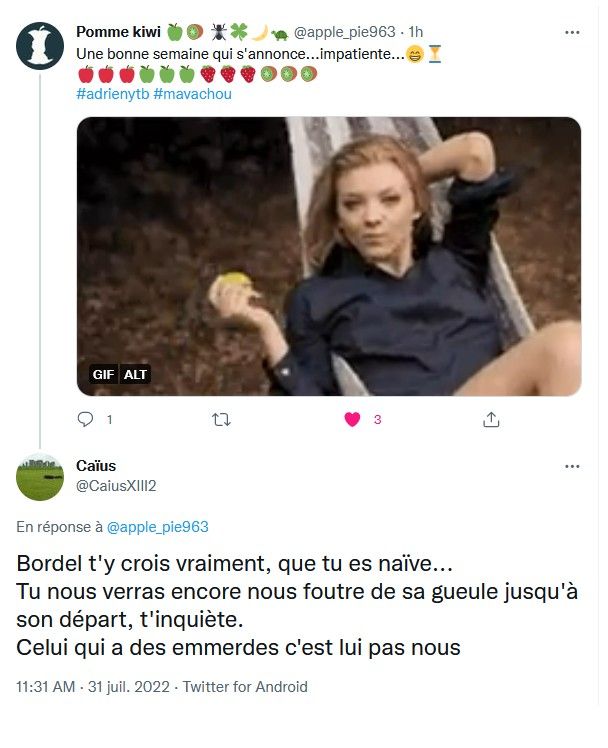Open overflow menu on Pomme kiwi's tweet
This screenshot has width=608, height=748.
[572, 32]
